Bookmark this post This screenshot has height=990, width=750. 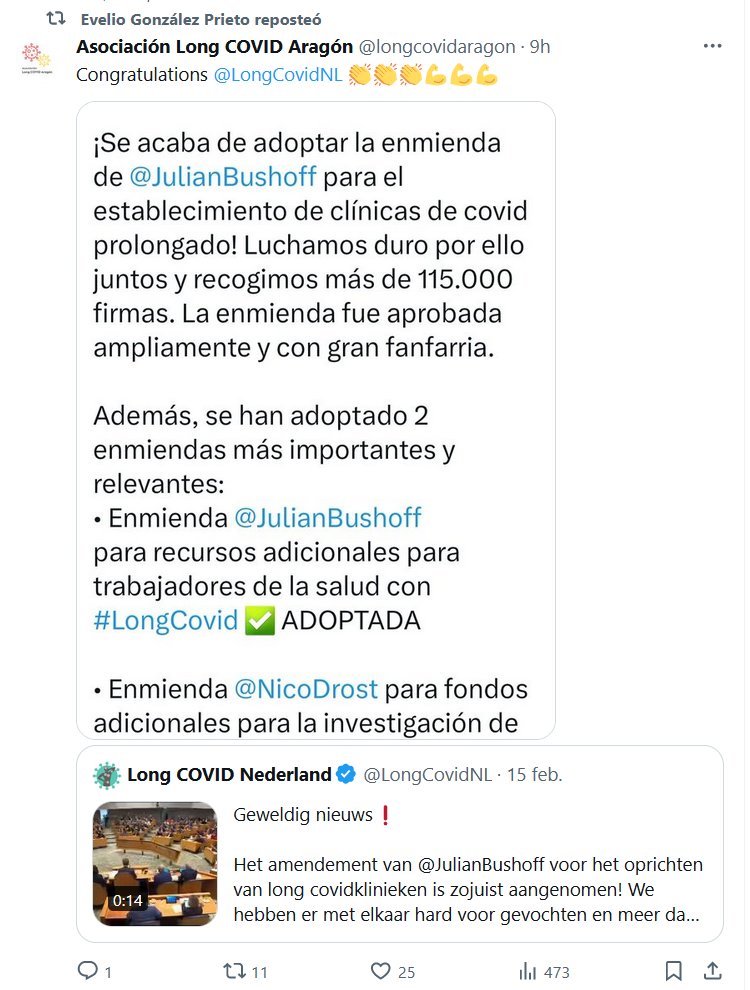674,970
